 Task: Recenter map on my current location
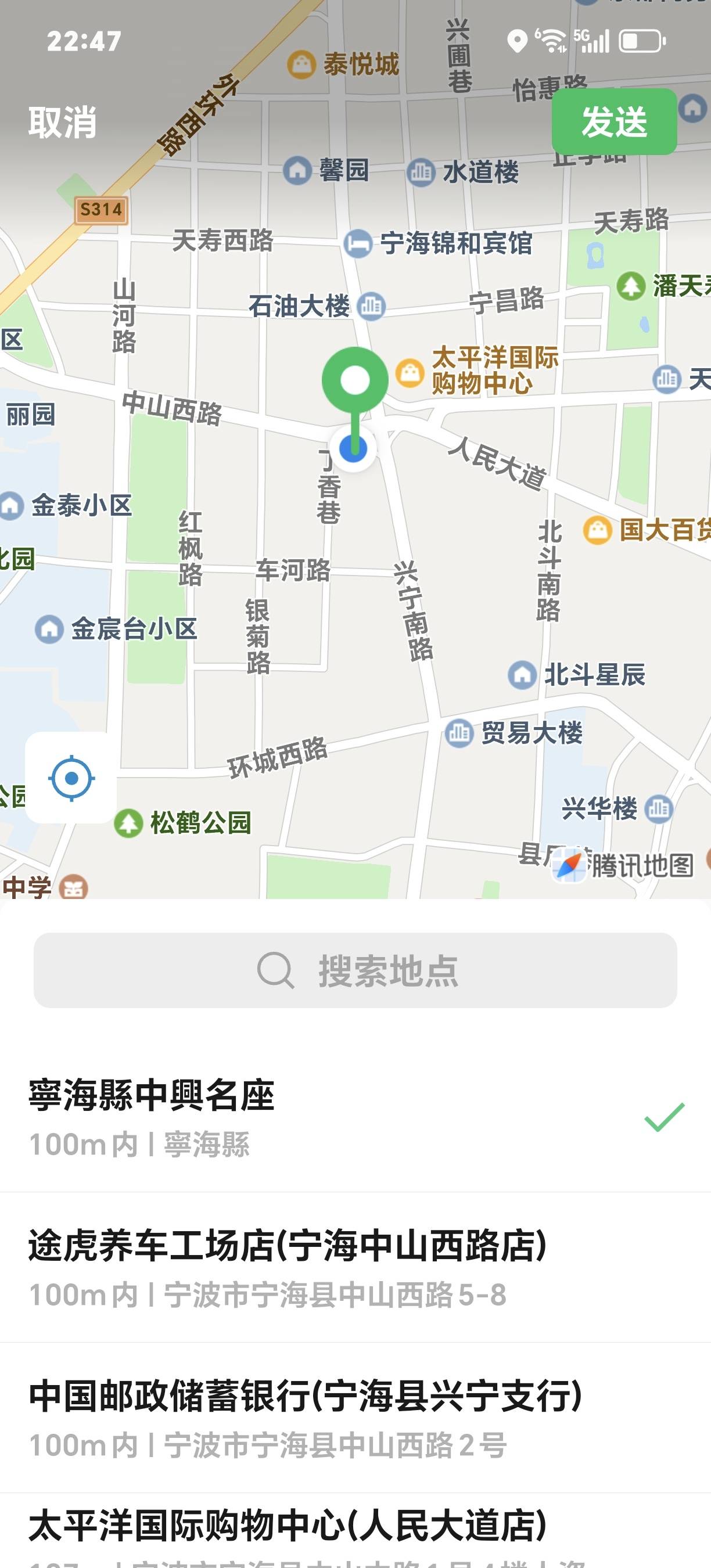(71, 778)
